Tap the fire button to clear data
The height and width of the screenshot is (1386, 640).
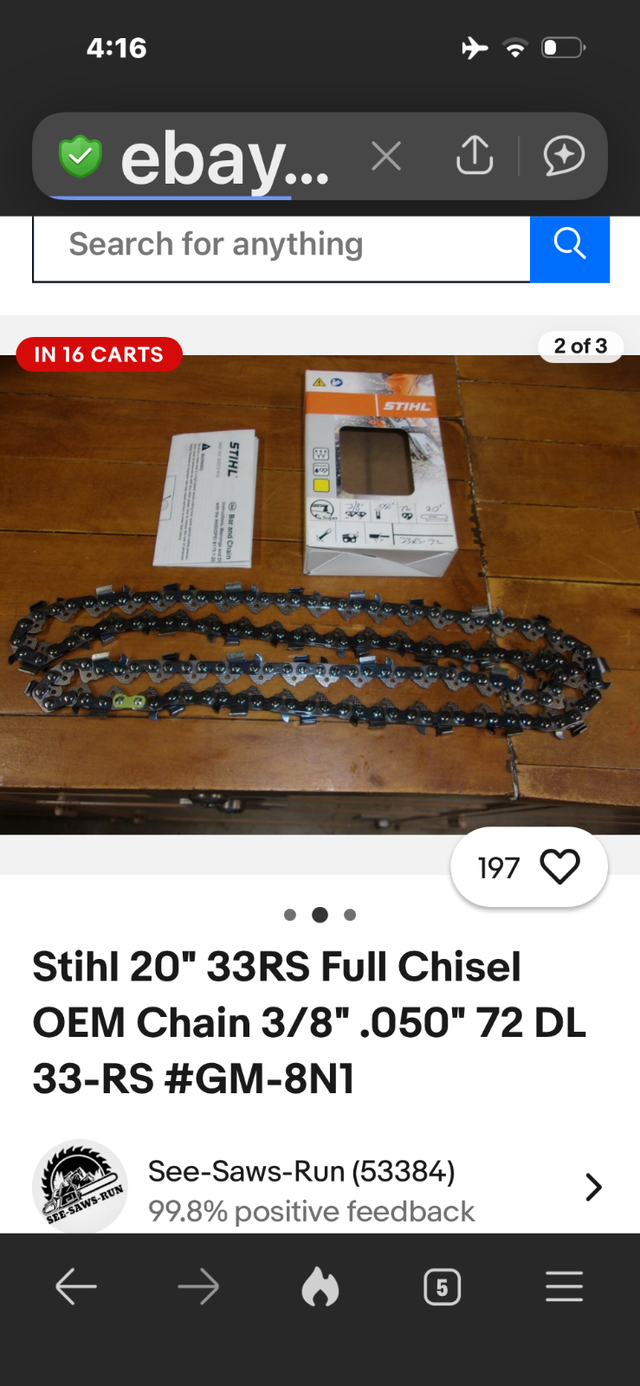click(x=320, y=1287)
